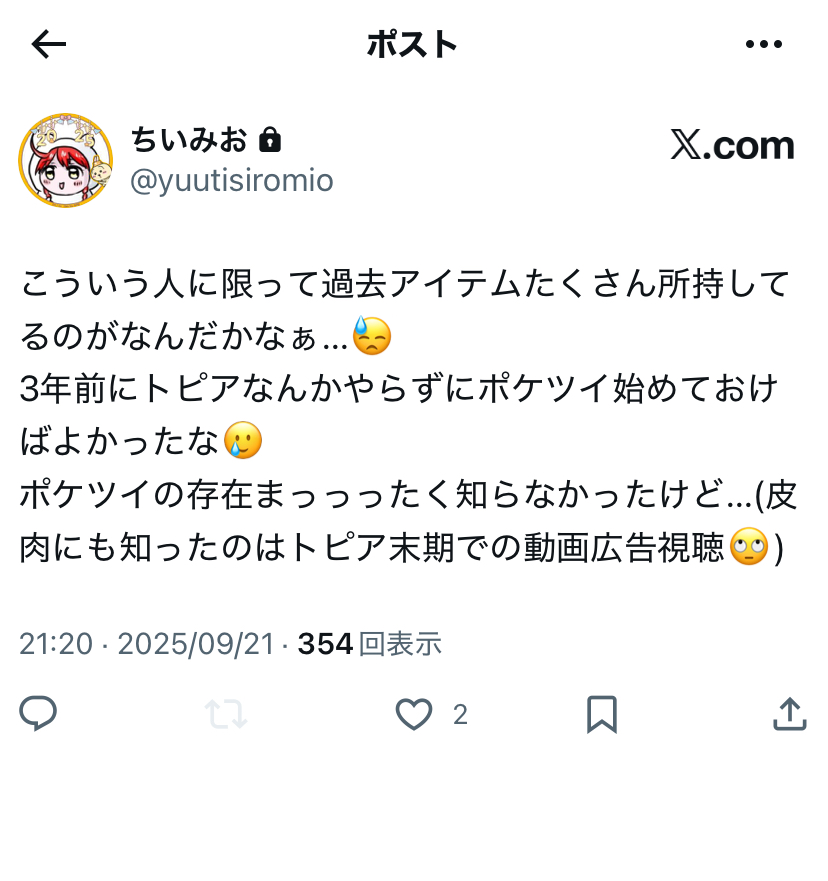The height and width of the screenshot is (881, 828).
Task: Open the @yuutisiromio profile handle
Action: pyautogui.click(x=232, y=180)
